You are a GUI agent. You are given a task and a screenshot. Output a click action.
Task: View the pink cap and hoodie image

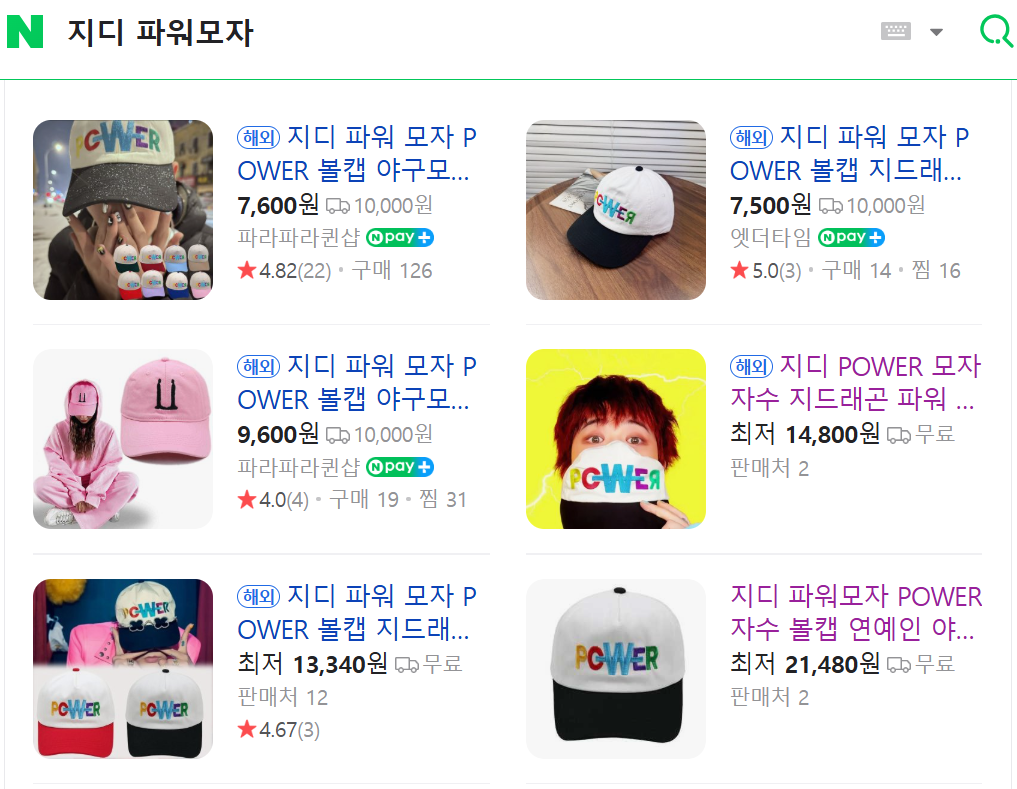123,439
